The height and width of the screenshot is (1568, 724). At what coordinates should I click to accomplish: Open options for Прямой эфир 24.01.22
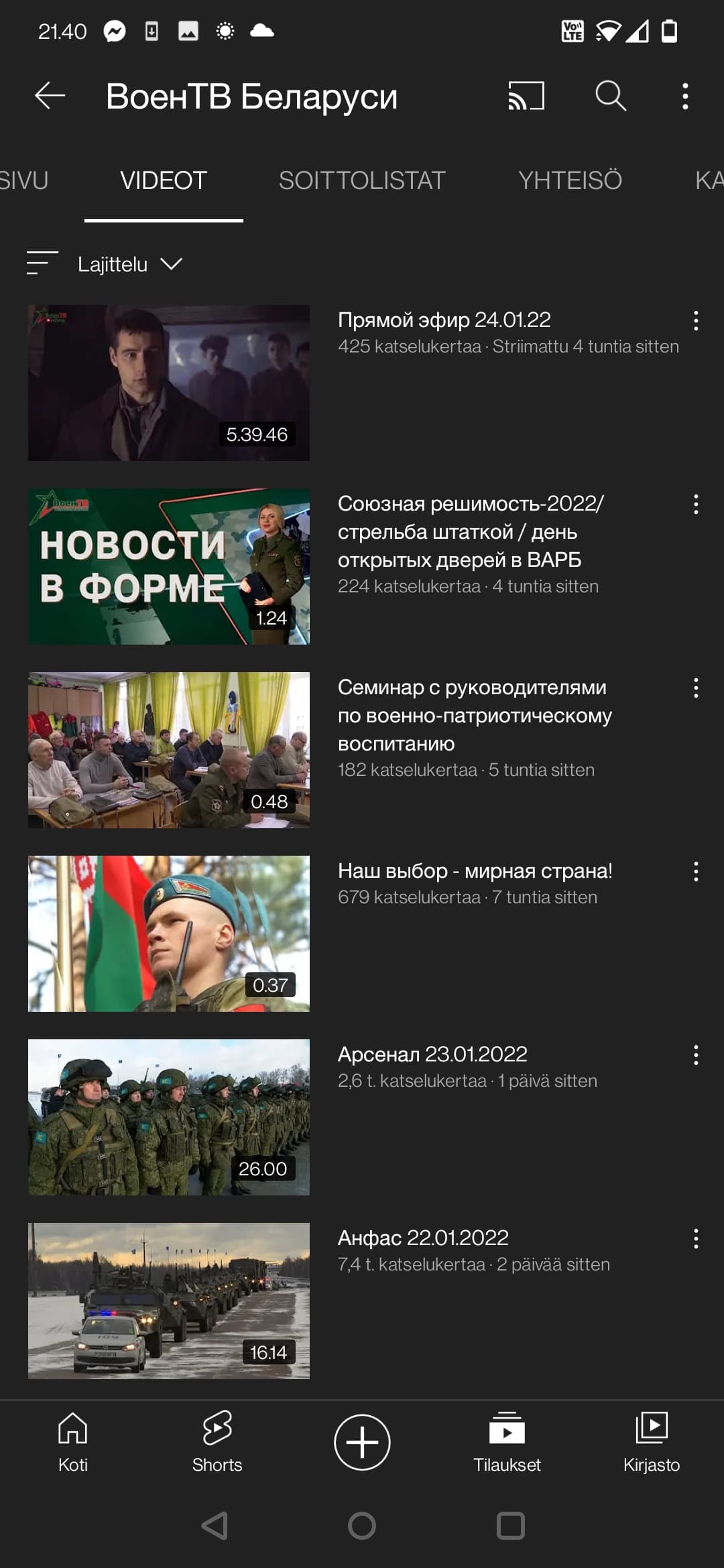coord(696,321)
